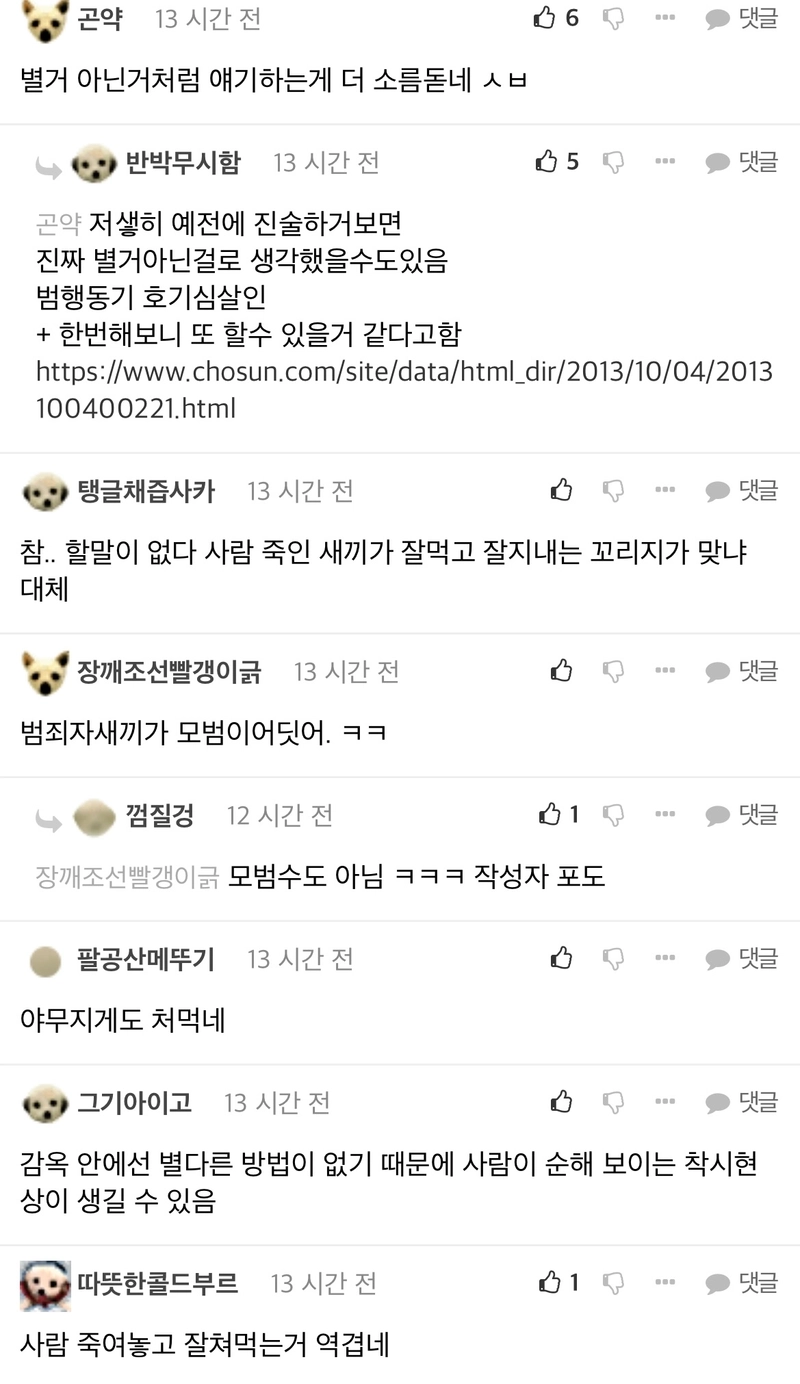This screenshot has height=1384, width=800.
Task: Open 탱글채즙사카's profile name
Action: (x=146, y=490)
